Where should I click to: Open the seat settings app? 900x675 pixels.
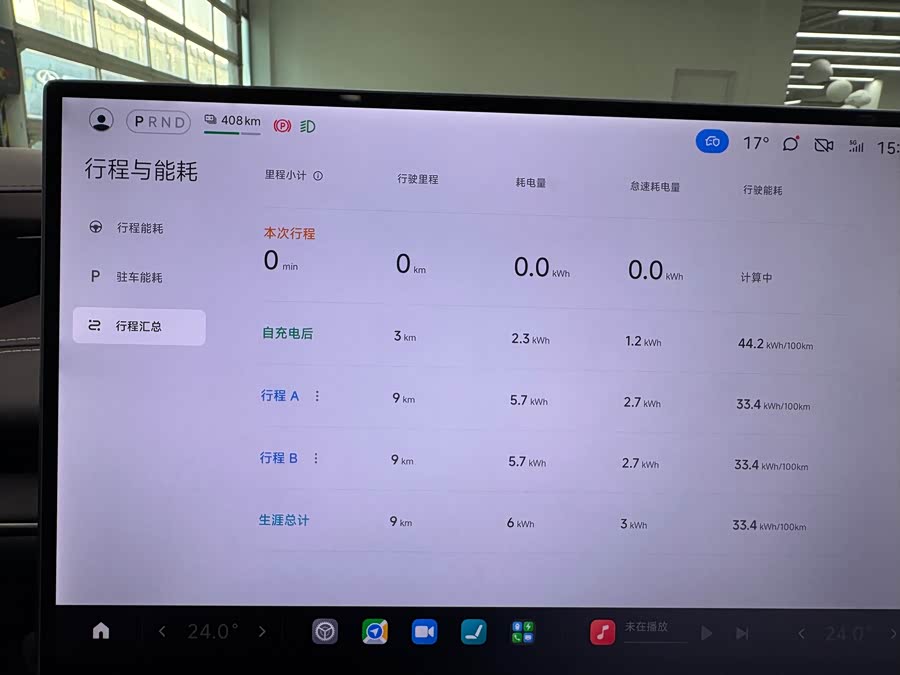[473, 632]
